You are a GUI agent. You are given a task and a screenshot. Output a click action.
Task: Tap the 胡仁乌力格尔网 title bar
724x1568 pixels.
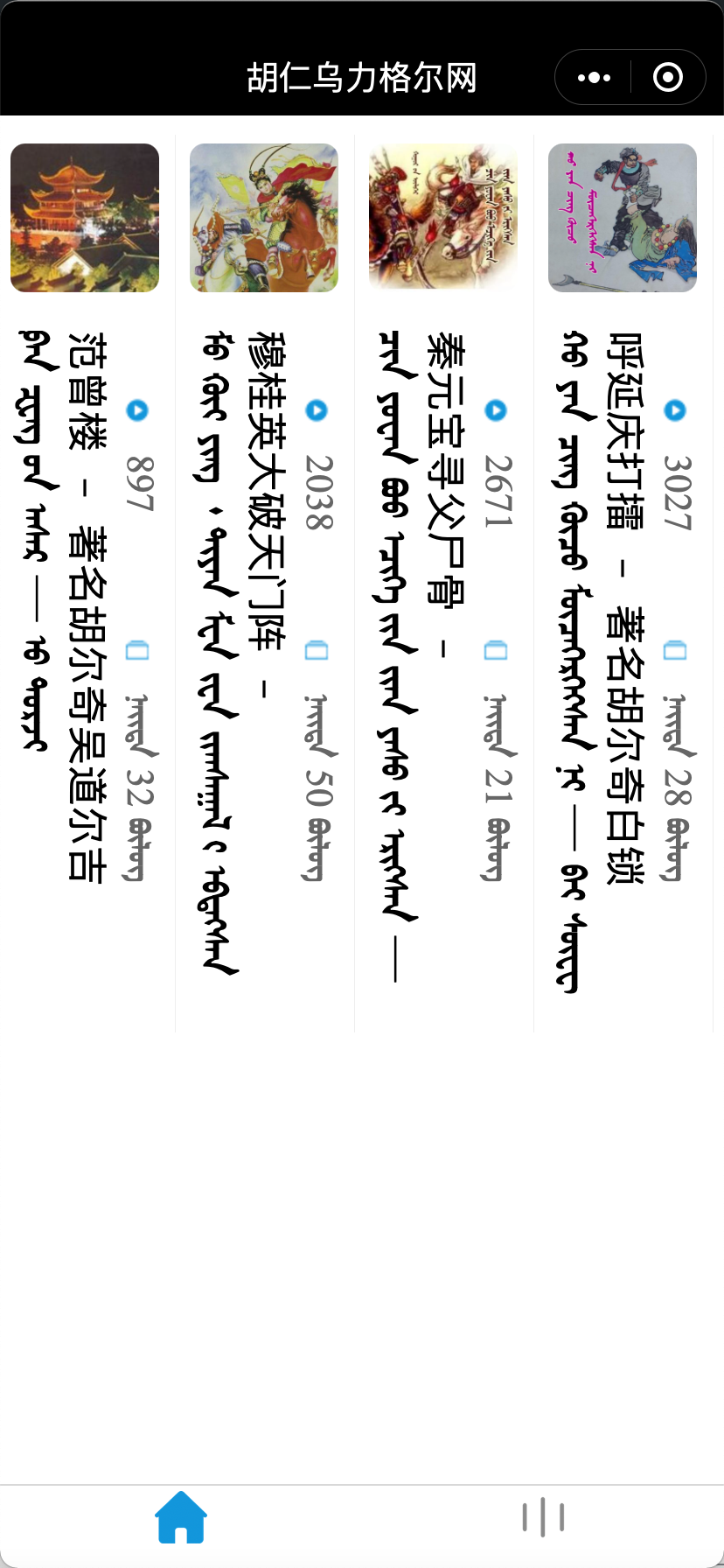(362, 77)
